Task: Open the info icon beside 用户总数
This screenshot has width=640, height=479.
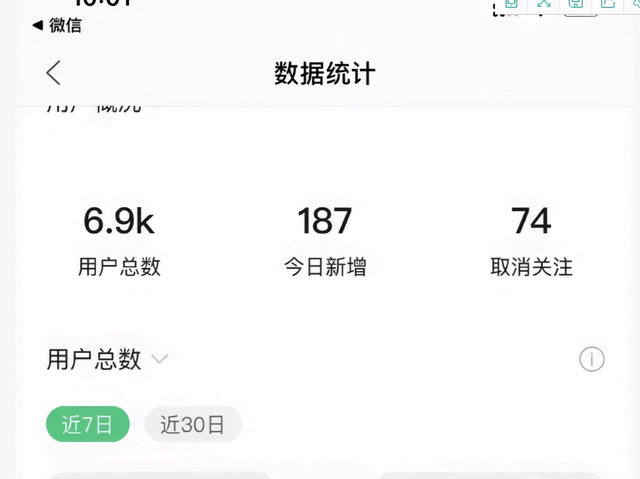Action: click(592, 359)
